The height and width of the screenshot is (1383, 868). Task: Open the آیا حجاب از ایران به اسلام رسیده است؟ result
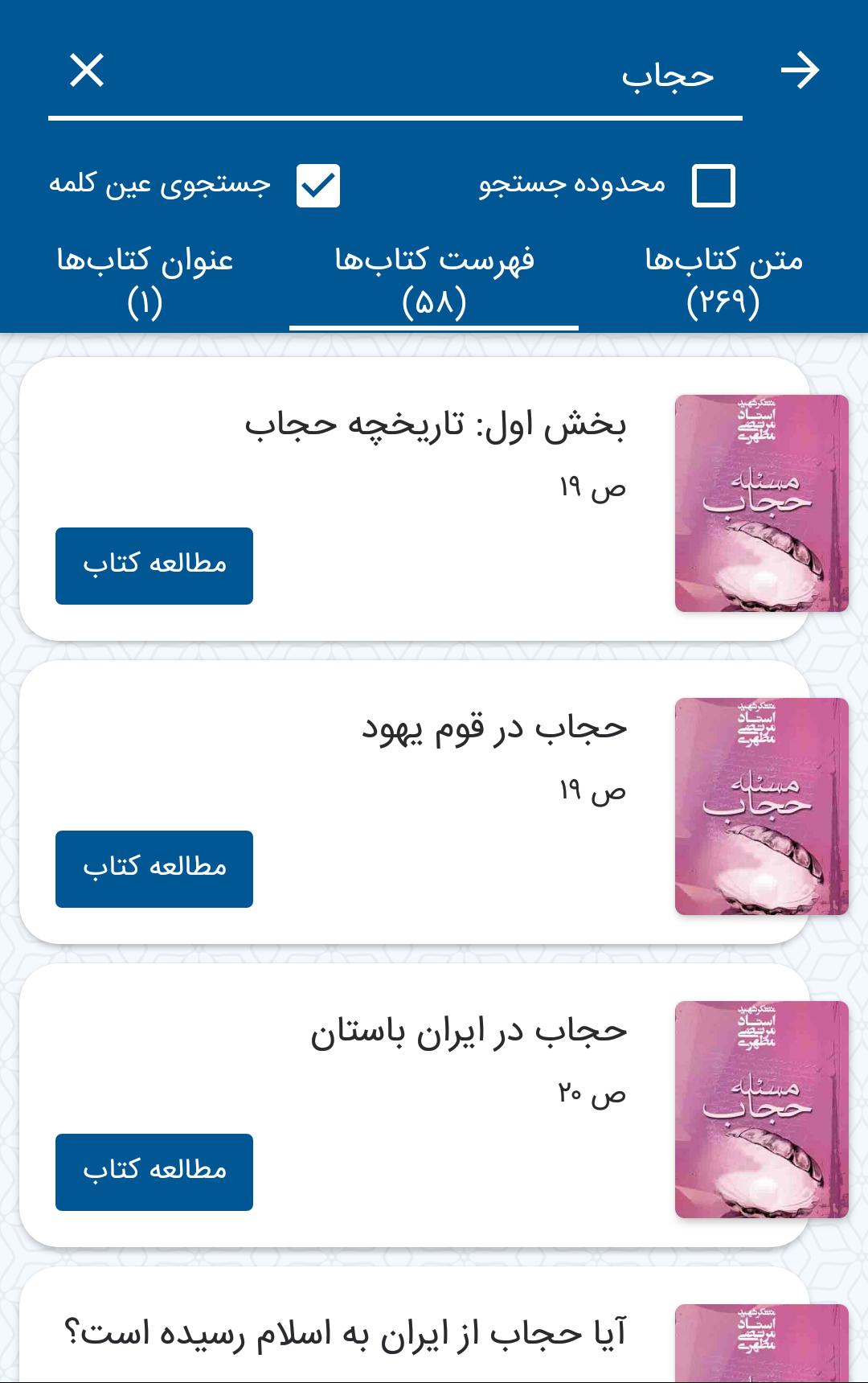346,1333
